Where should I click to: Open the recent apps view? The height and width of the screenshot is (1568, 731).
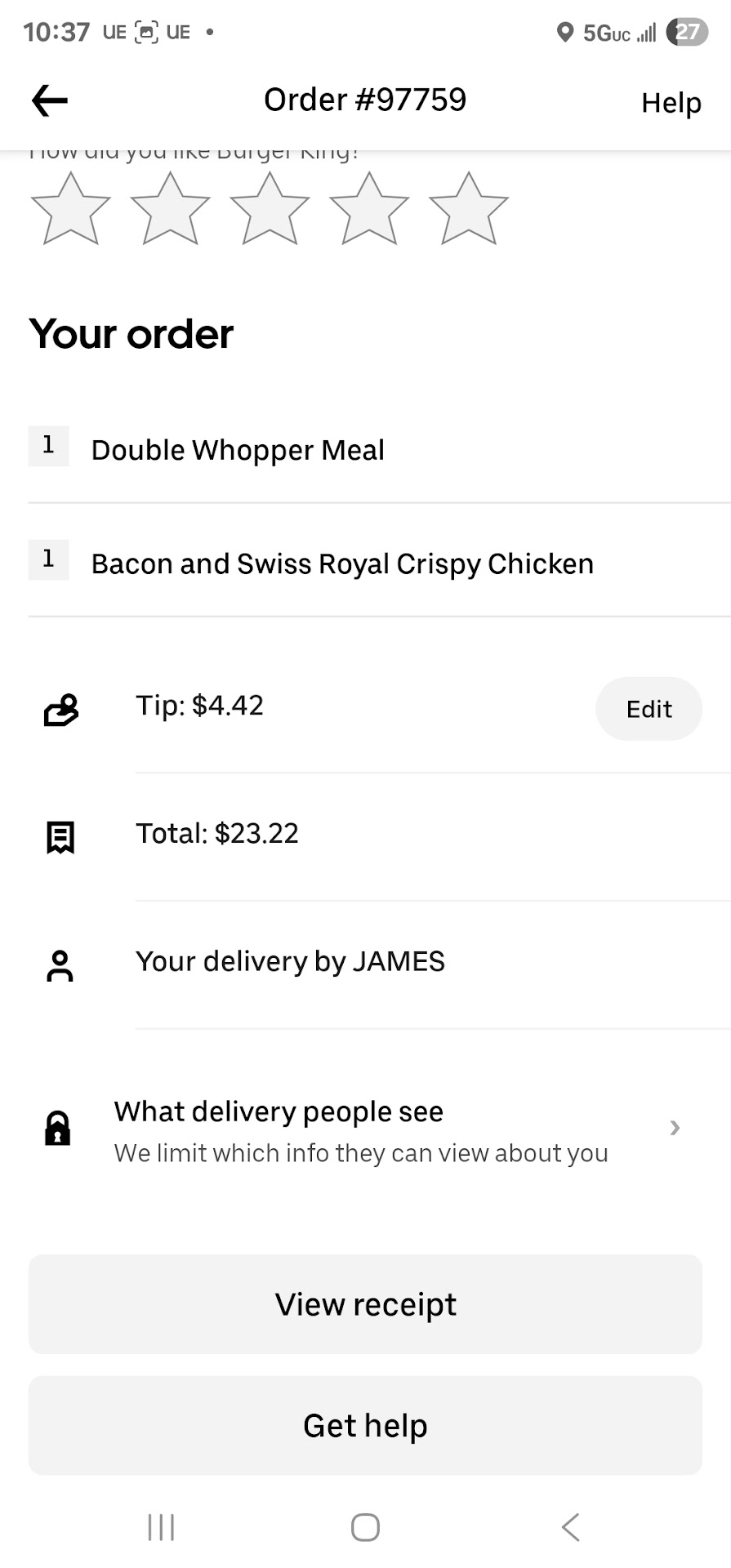pos(162,1527)
